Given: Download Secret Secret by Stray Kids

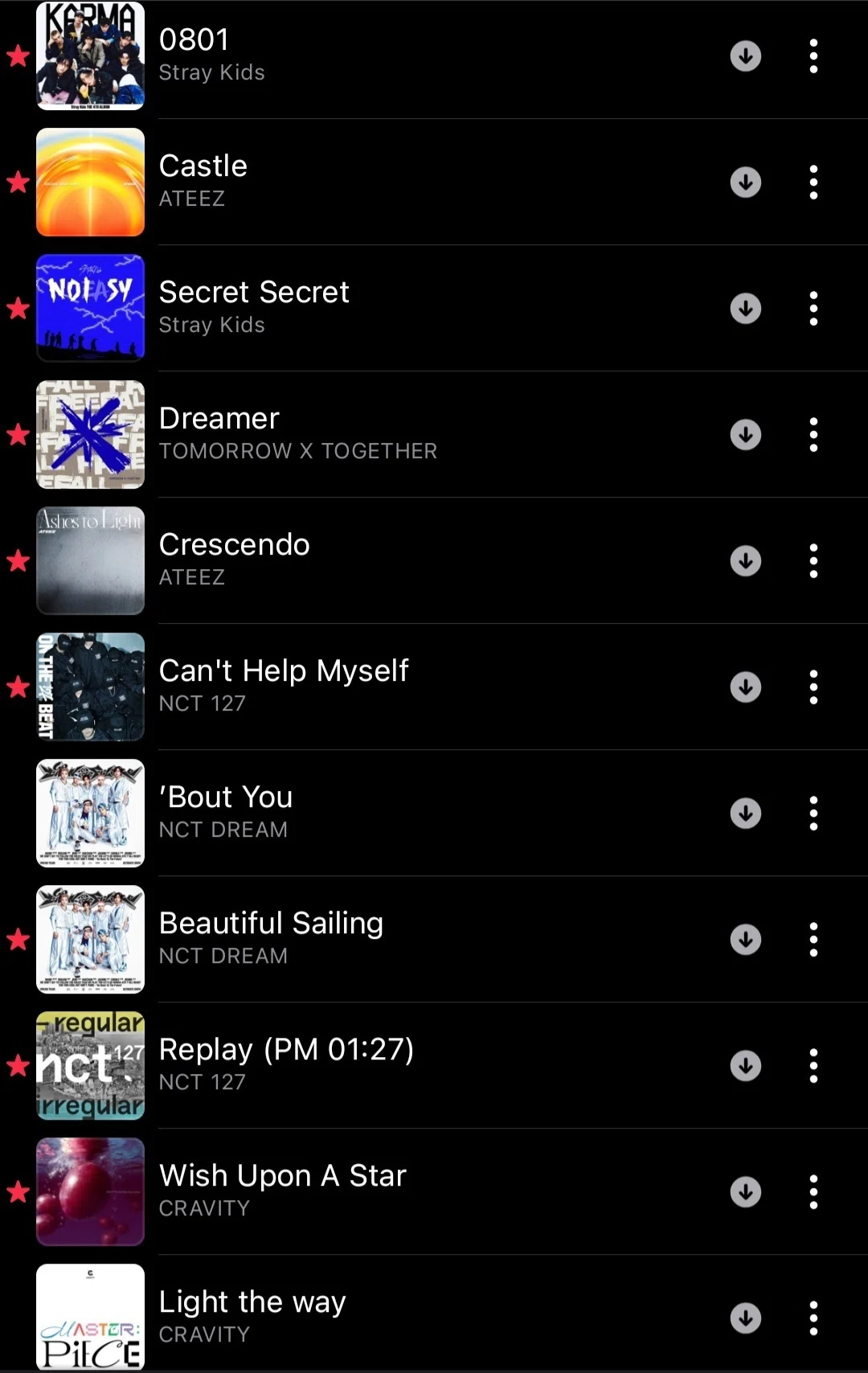Looking at the screenshot, I should tap(746, 309).
